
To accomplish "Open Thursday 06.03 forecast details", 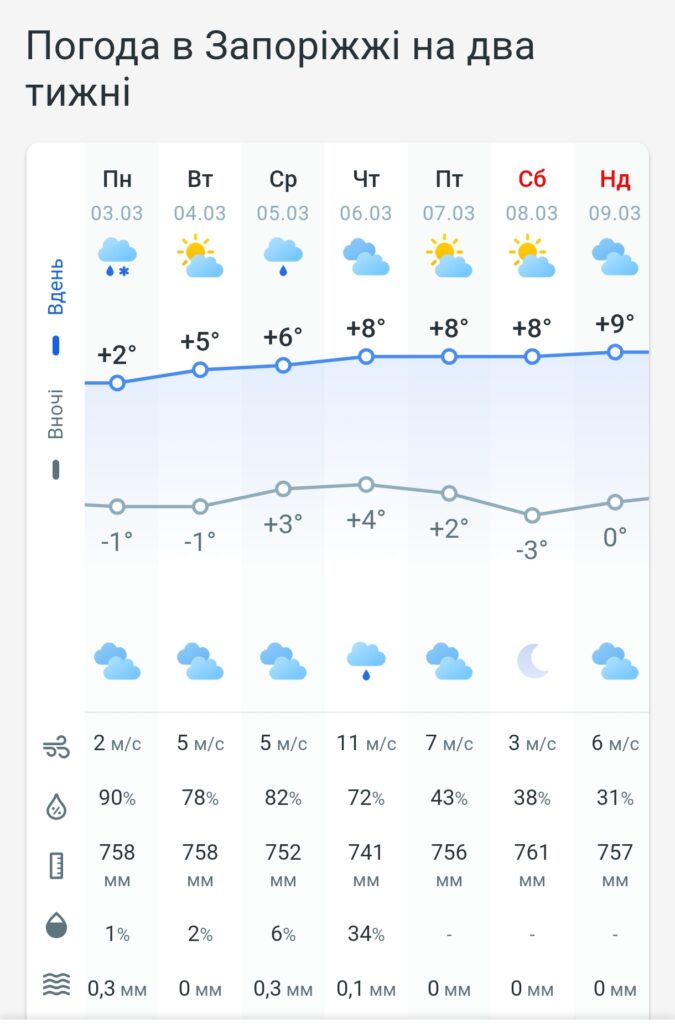I will (x=366, y=196).
